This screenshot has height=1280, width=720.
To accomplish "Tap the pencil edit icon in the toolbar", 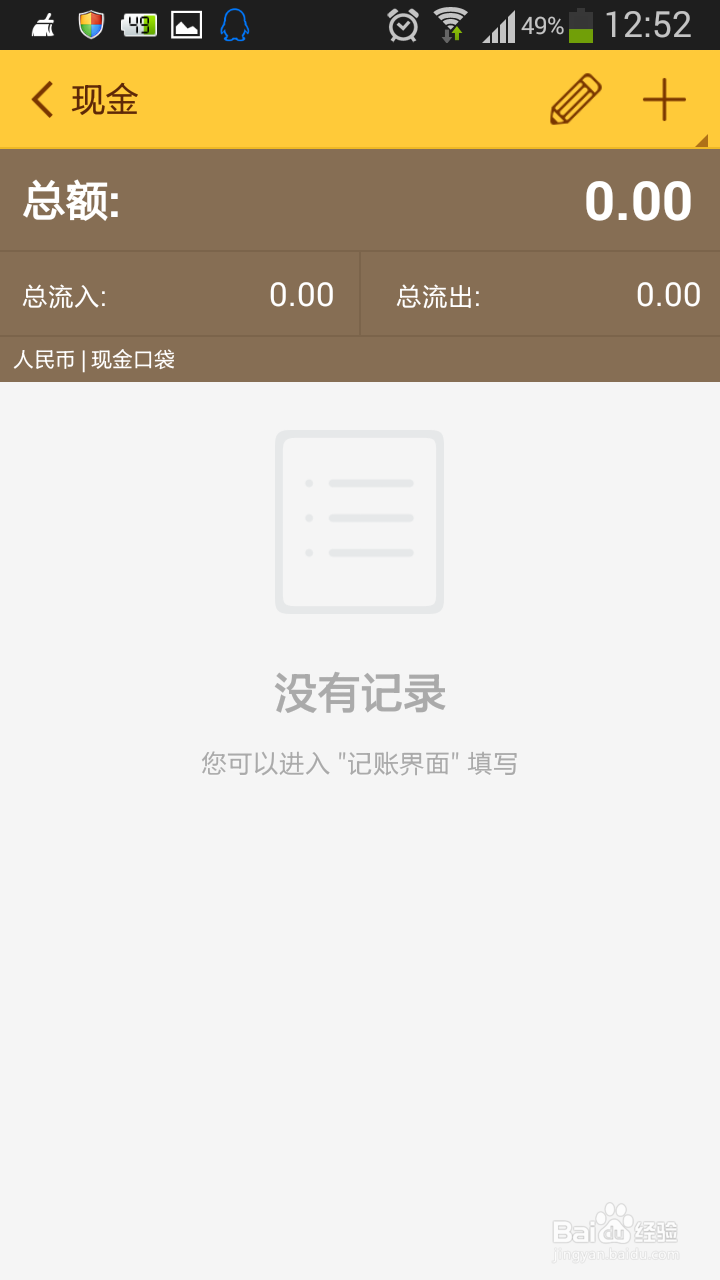I will (573, 99).
